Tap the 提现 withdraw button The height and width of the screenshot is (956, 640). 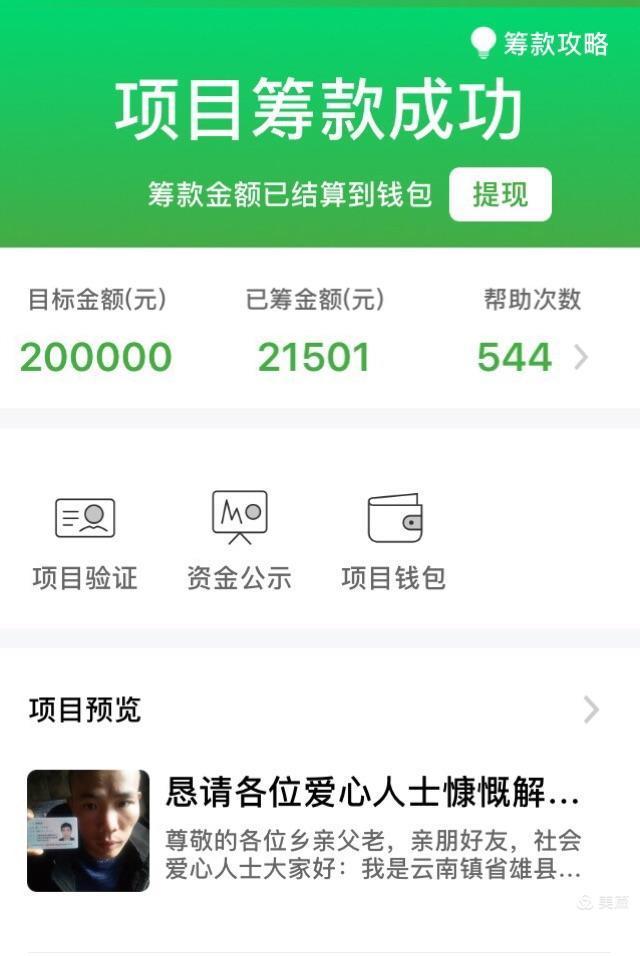[499, 194]
